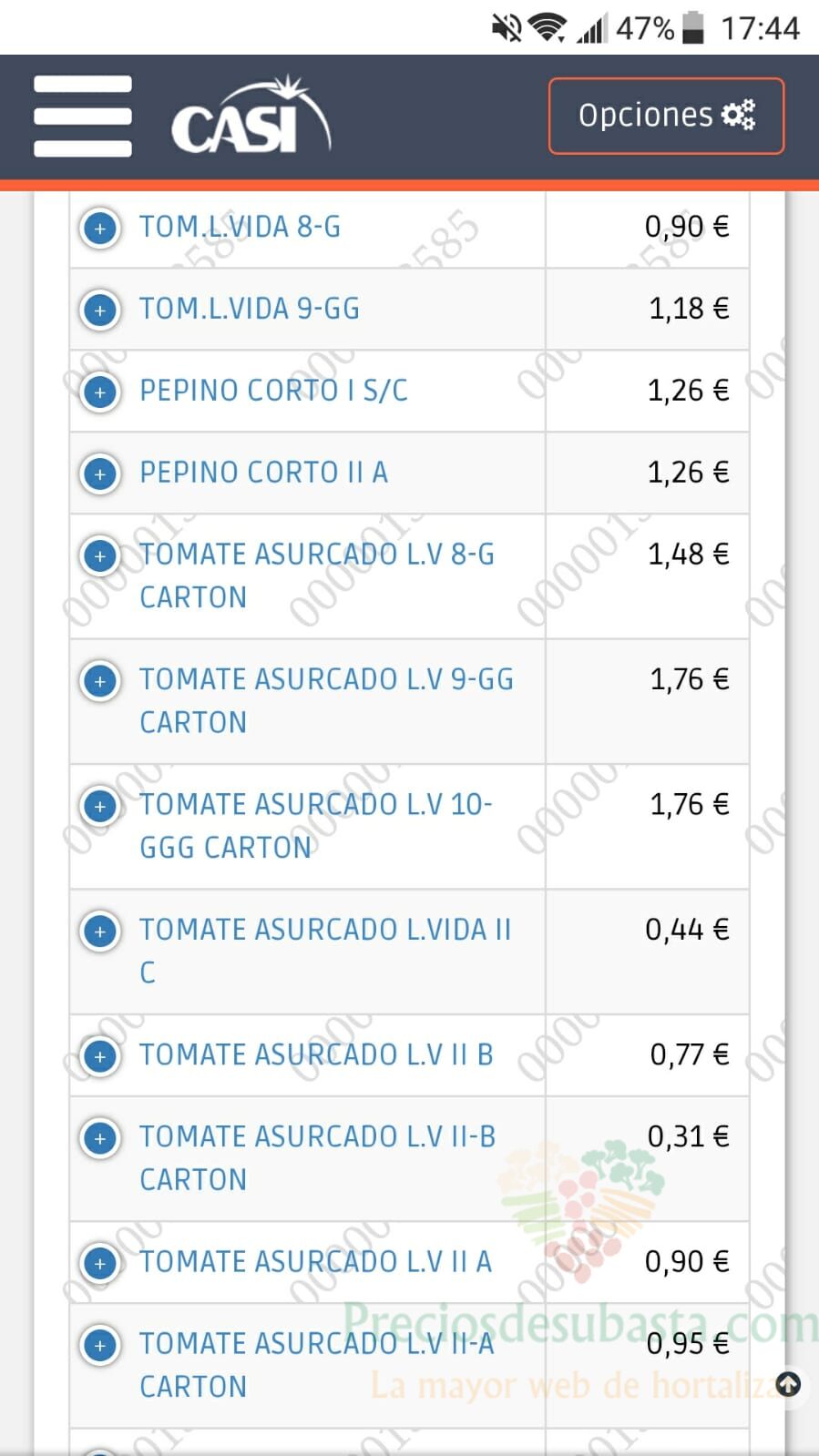Open the hamburger navigation menu

tap(83, 116)
